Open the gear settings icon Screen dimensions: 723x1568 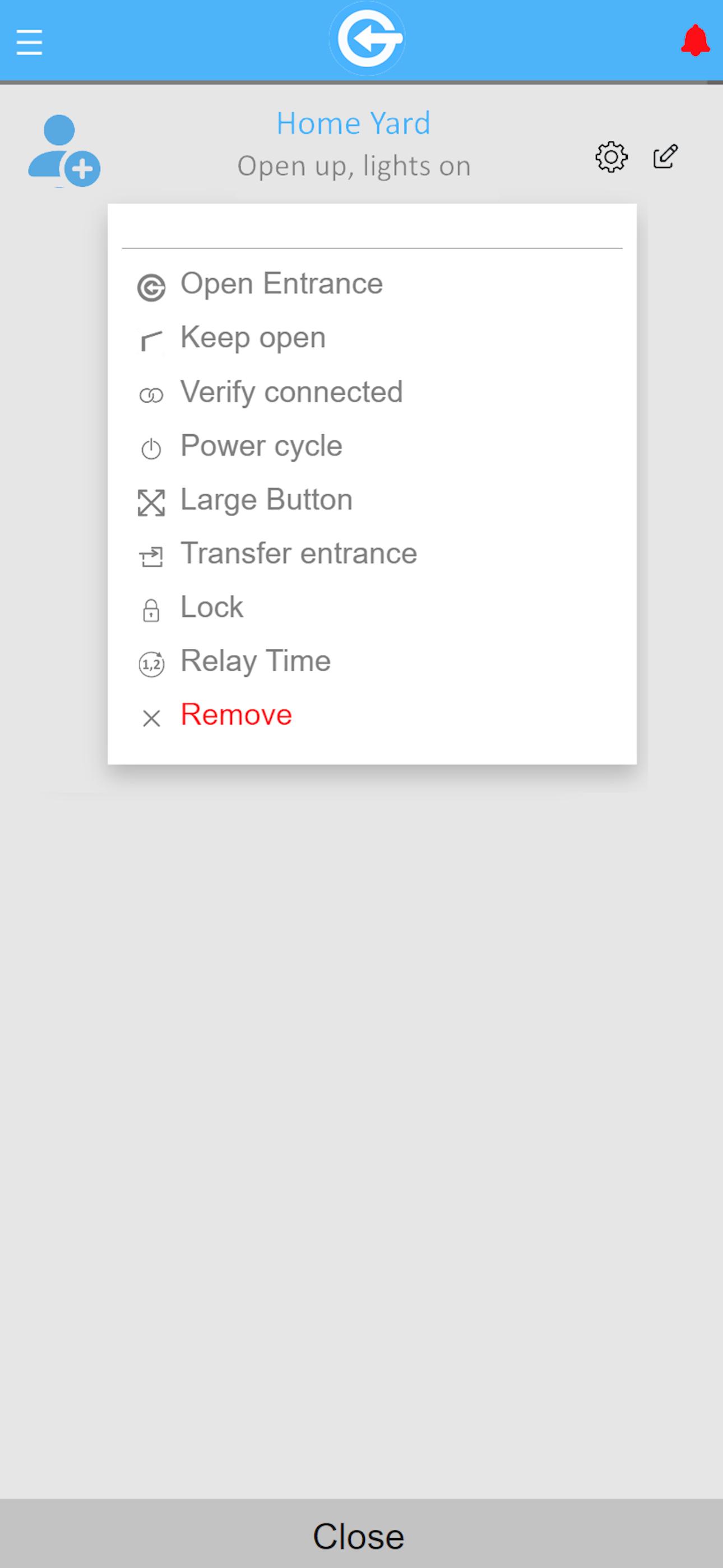pos(611,157)
